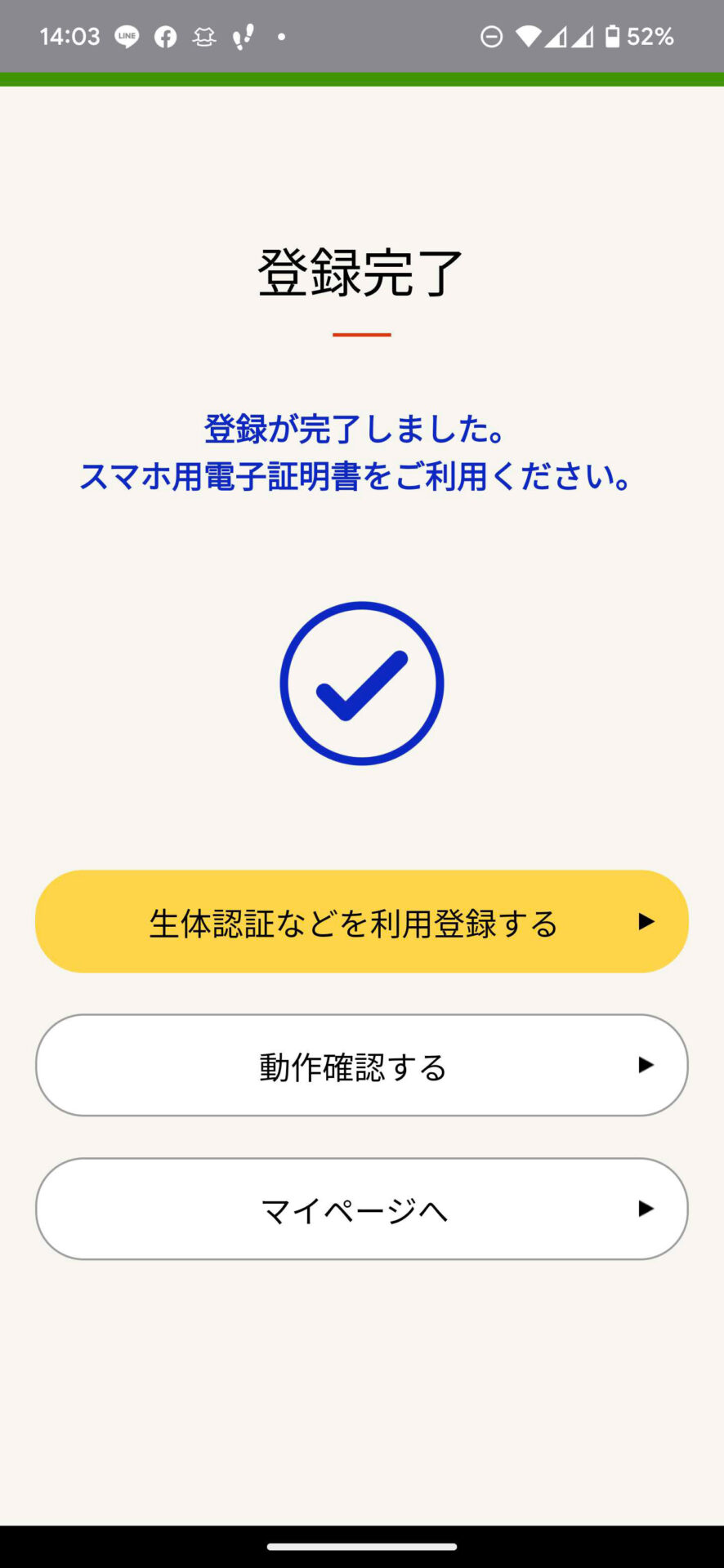Tap the Facebook notification icon
The width and height of the screenshot is (724, 1568).
[x=165, y=36]
